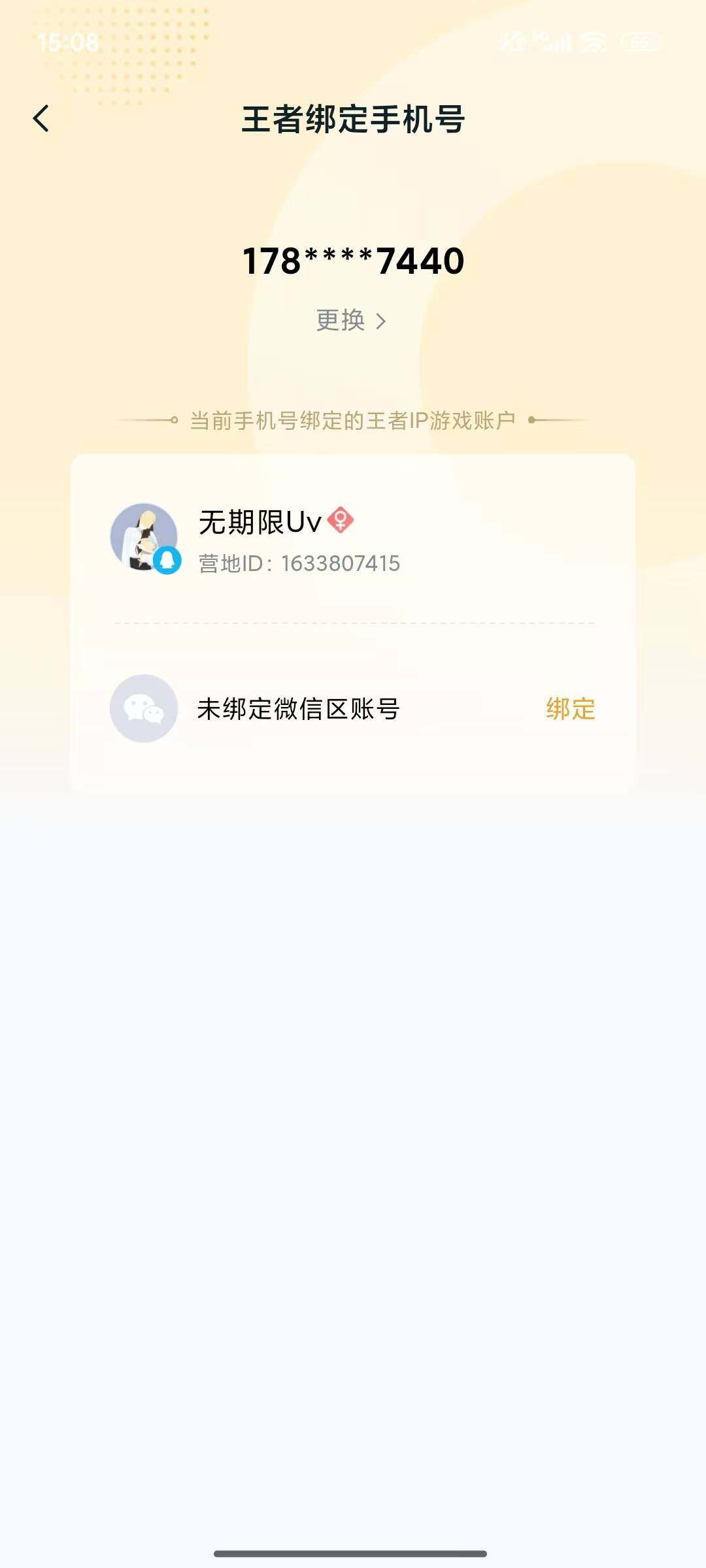Select the 当前手机号绑定的王者IP游戏账户 section header
The image size is (706, 1568).
pyautogui.click(x=353, y=421)
